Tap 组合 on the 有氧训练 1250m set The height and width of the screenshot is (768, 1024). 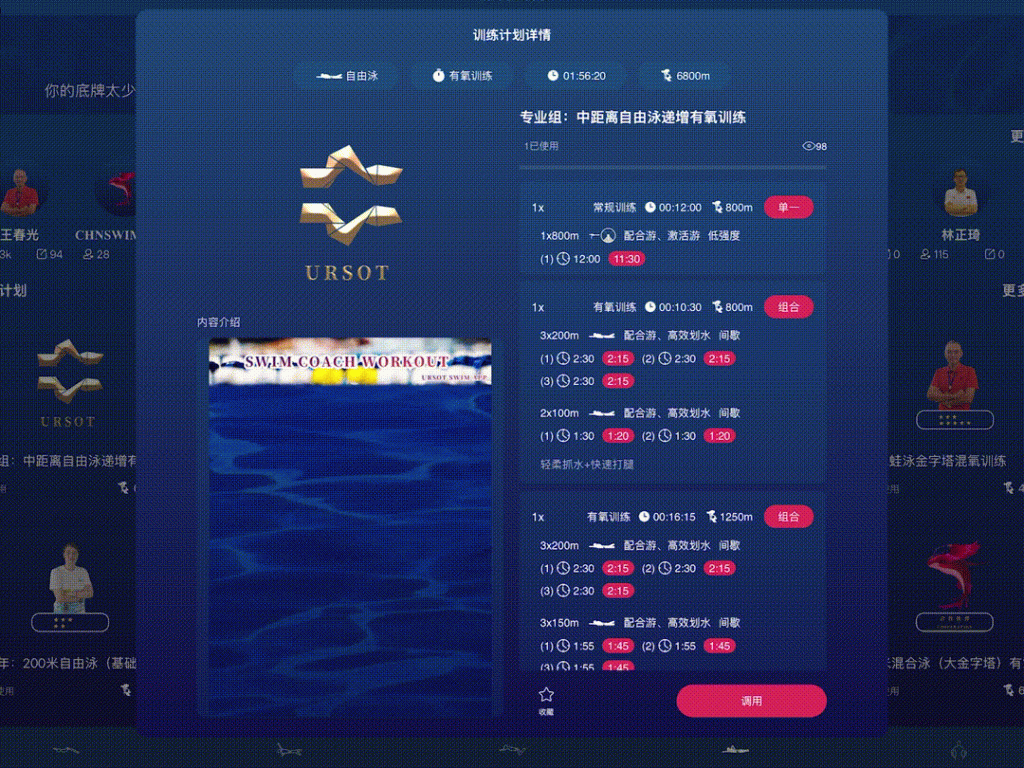[x=788, y=517]
